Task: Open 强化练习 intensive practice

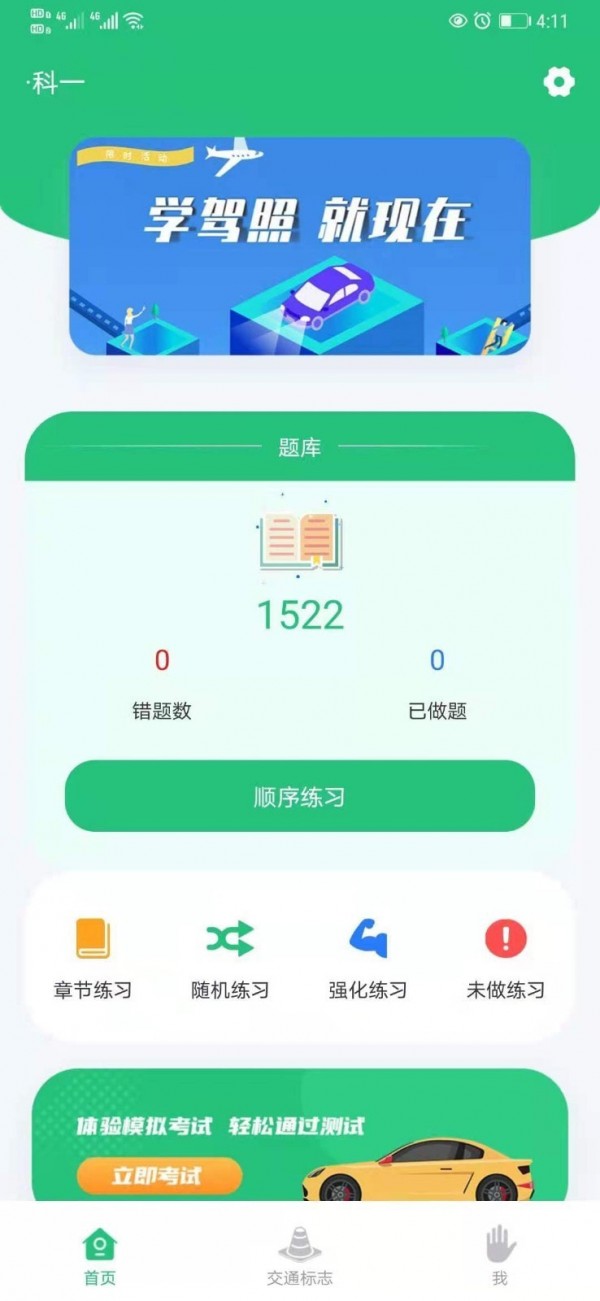Action: click(x=368, y=958)
